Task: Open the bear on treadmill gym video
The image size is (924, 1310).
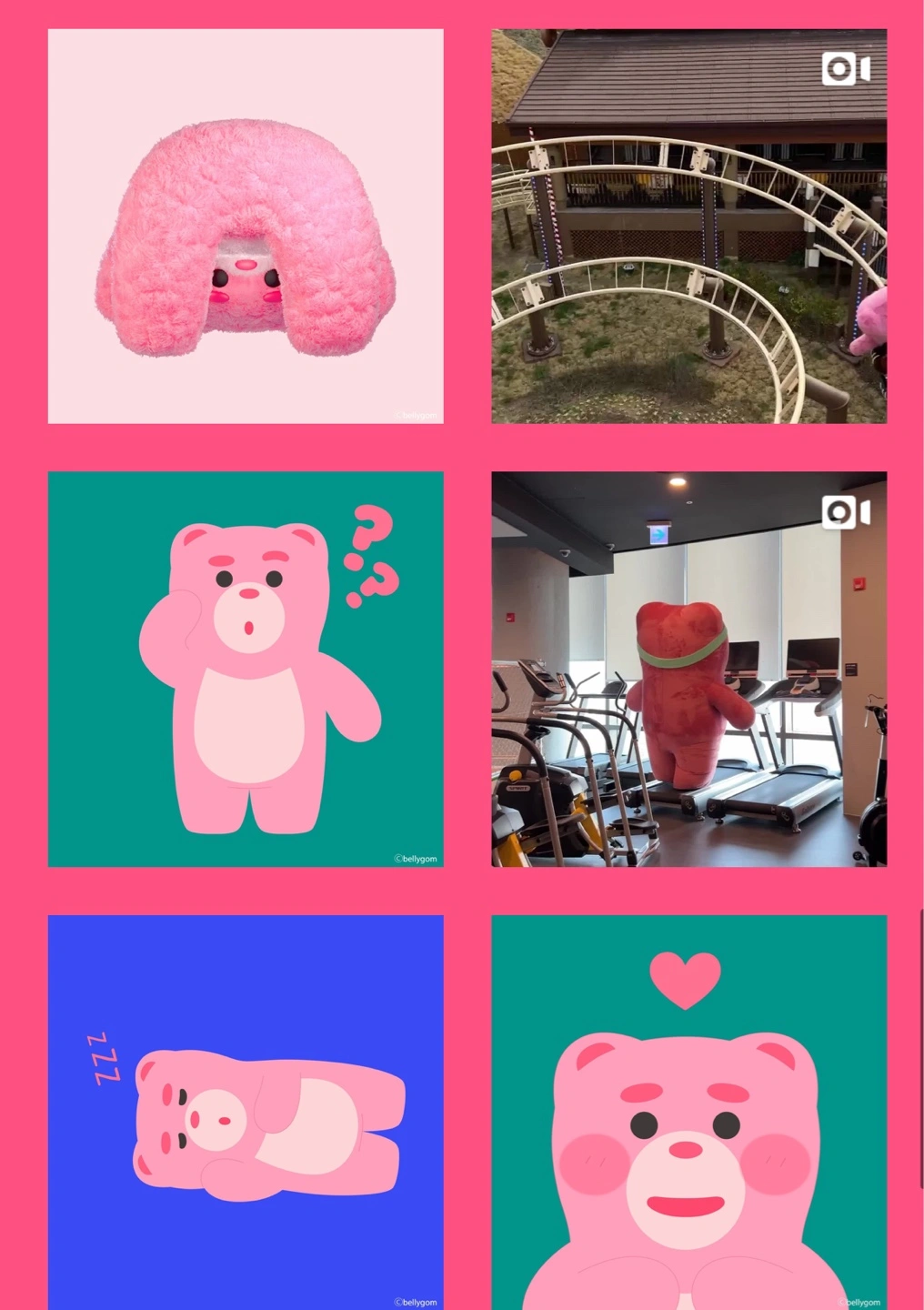Action: pyautogui.click(x=688, y=669)
